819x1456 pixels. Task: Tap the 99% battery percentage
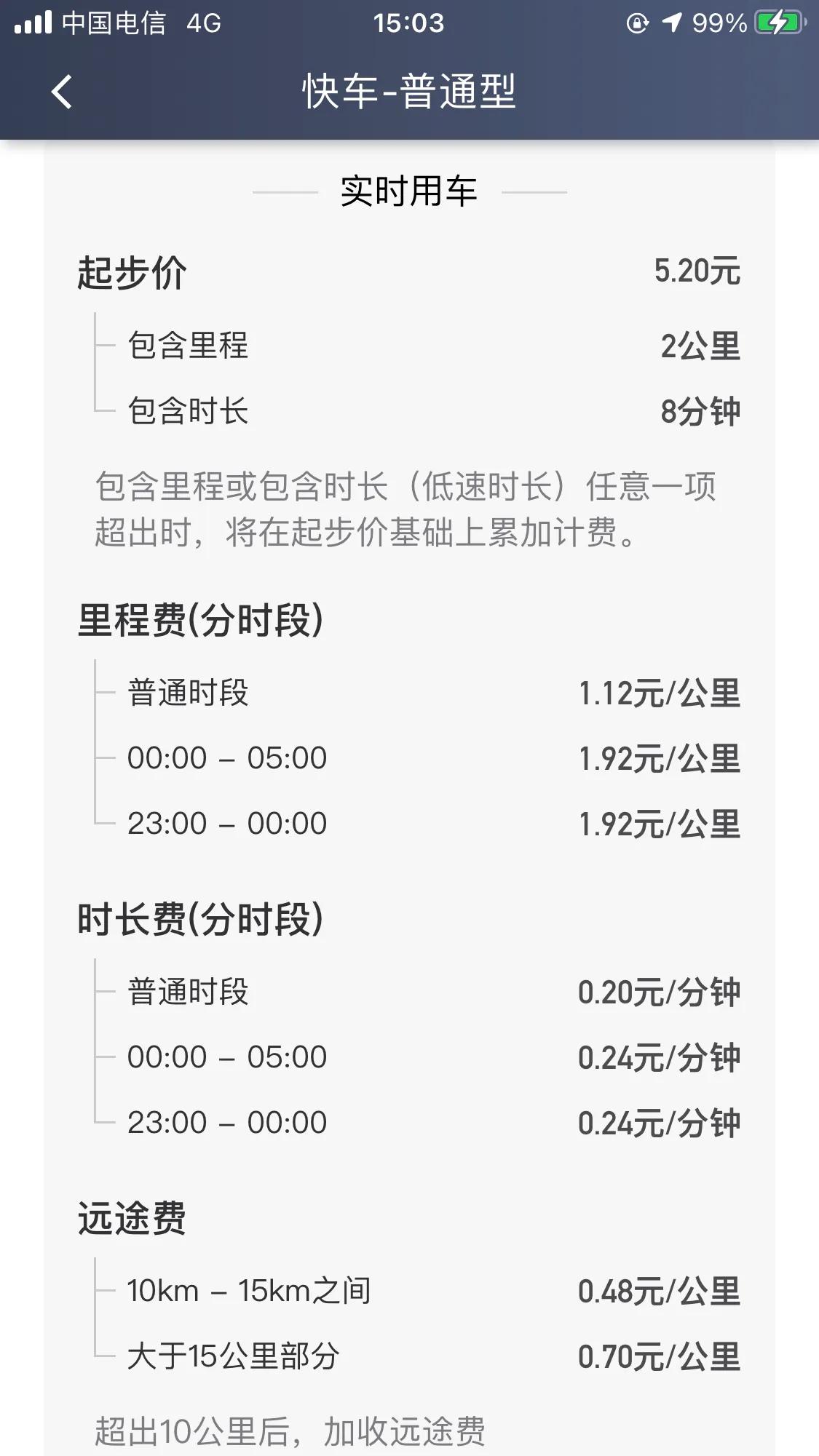click(x=718, y=23)
